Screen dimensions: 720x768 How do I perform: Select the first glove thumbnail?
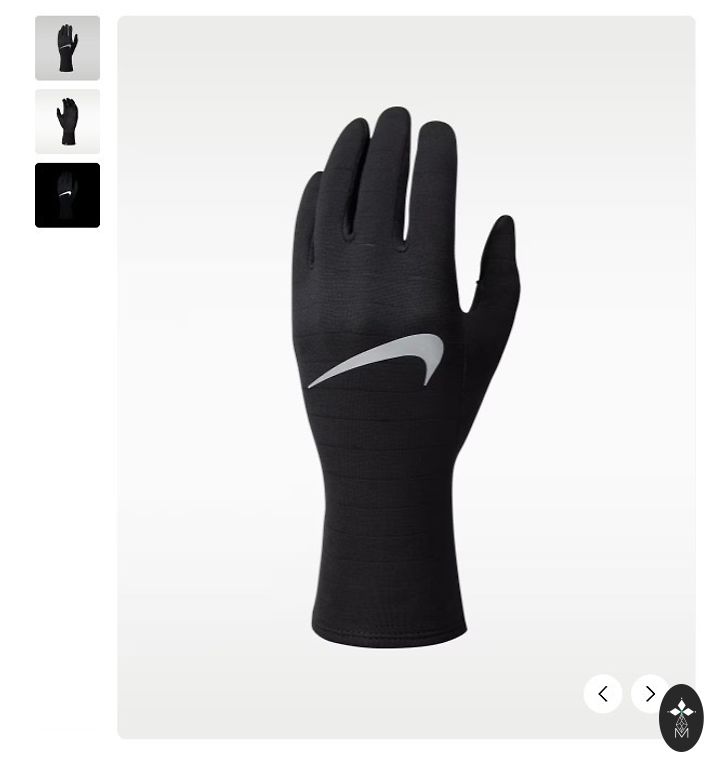[x=67, y=48]
